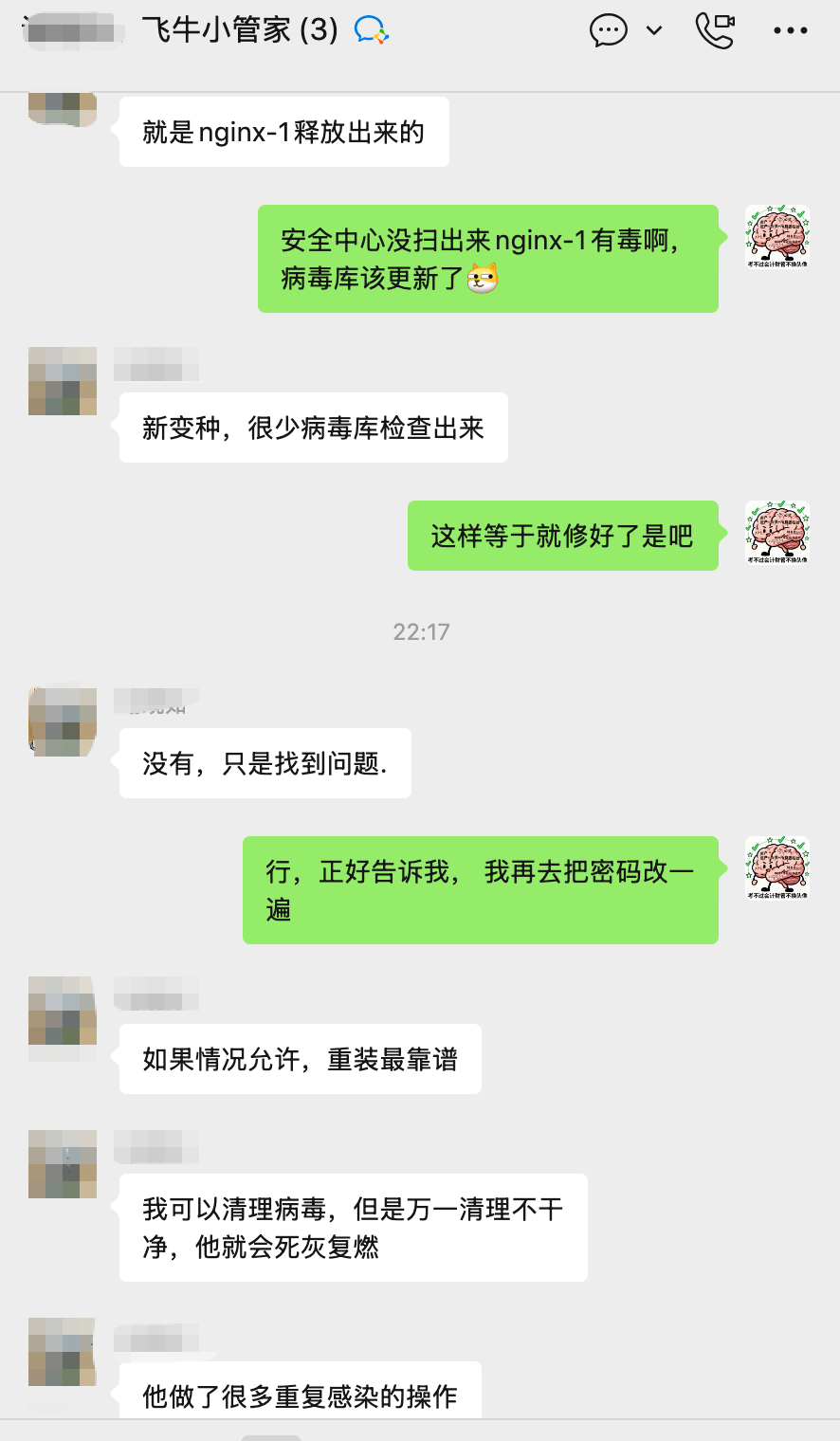This screenshot has width=840, height=1441.
Task: Click the brain sticker beside the 改密码 message
Action: tap(777, 866)
